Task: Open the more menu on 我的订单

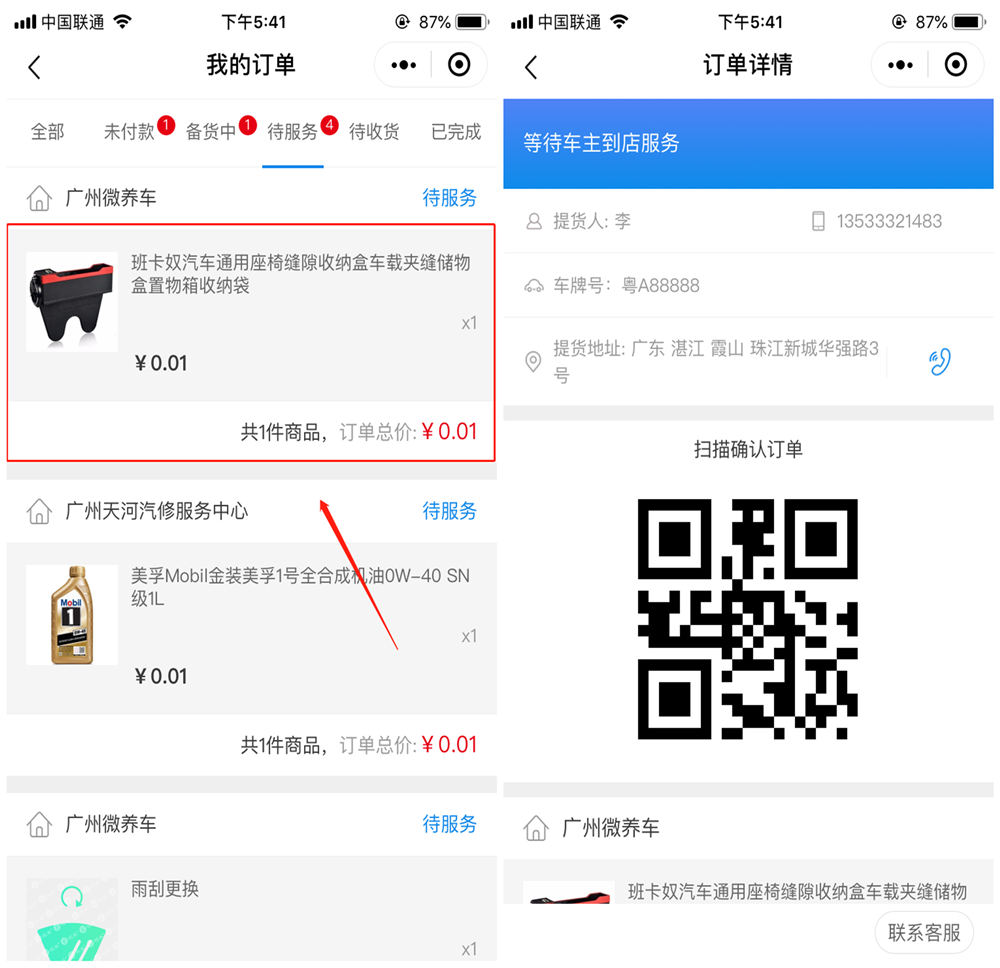Action: pyautogui.click(x=404, y=66)
